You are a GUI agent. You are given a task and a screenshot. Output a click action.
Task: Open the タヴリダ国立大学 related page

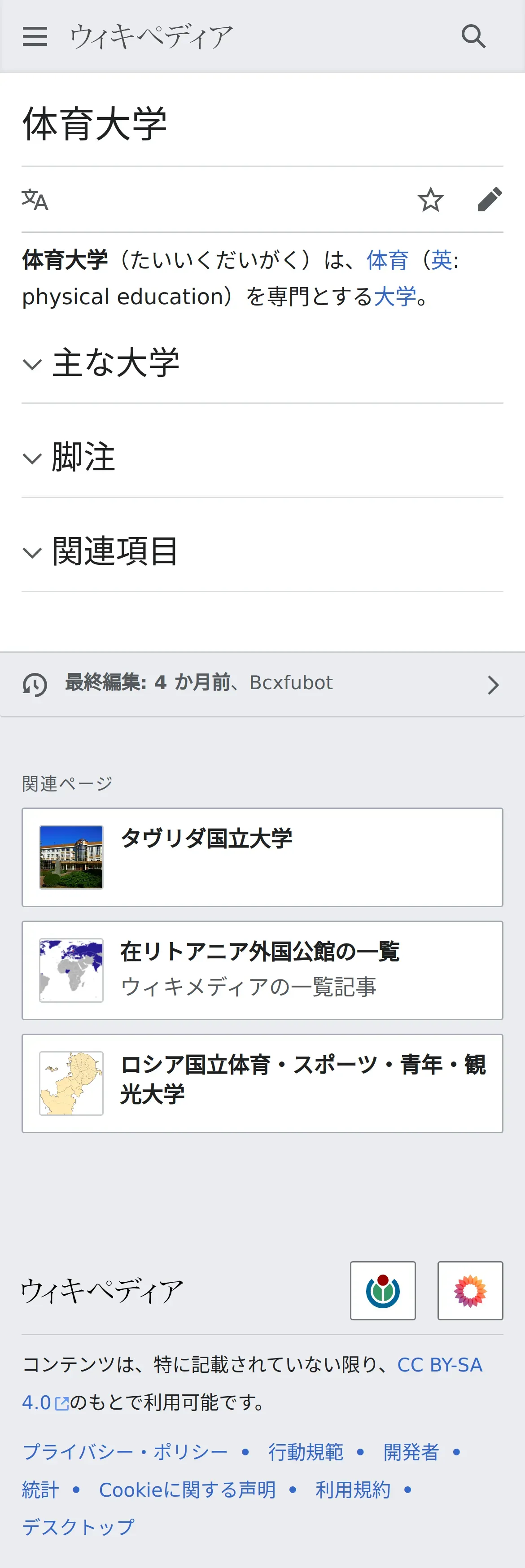262,857
